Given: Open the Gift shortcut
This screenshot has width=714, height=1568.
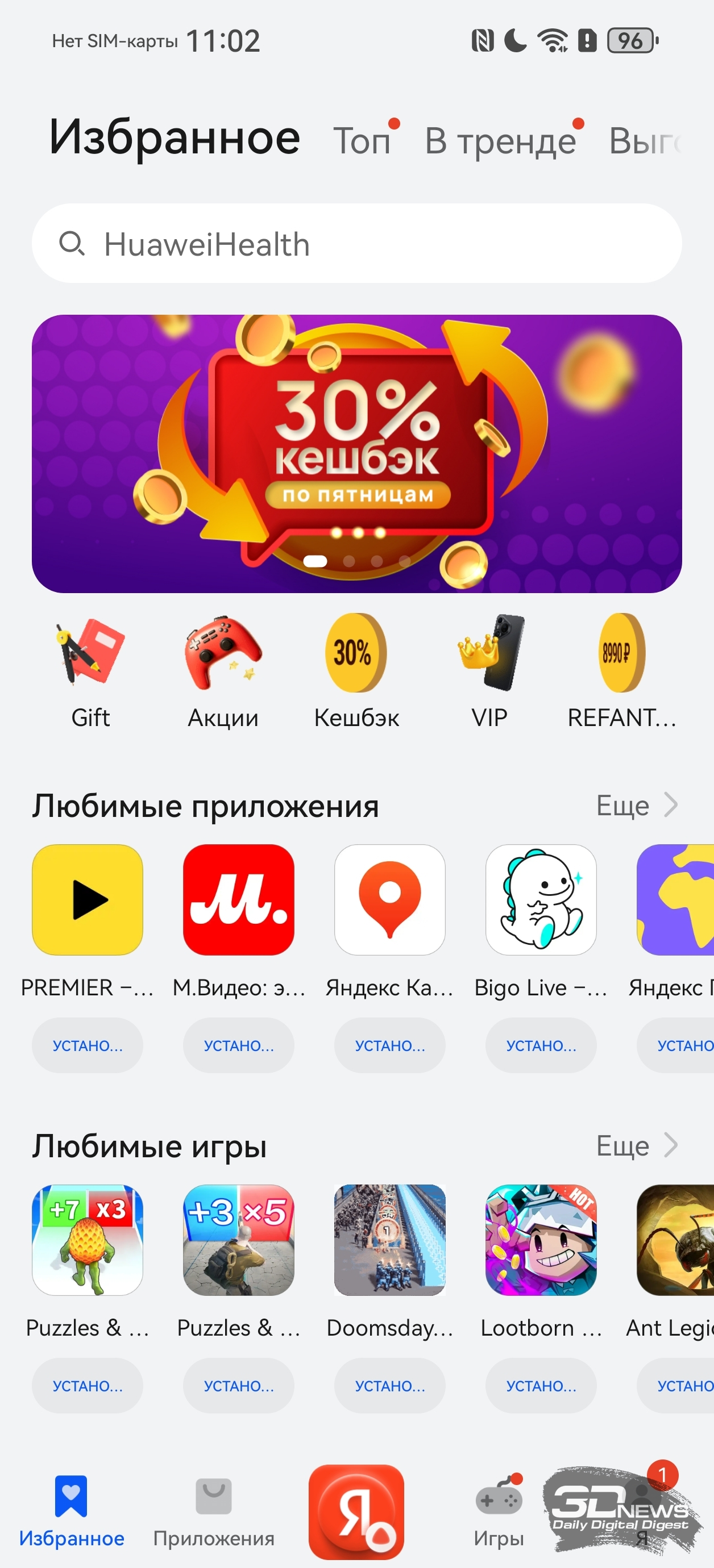Looking at the screenshot, I should 90,672.
